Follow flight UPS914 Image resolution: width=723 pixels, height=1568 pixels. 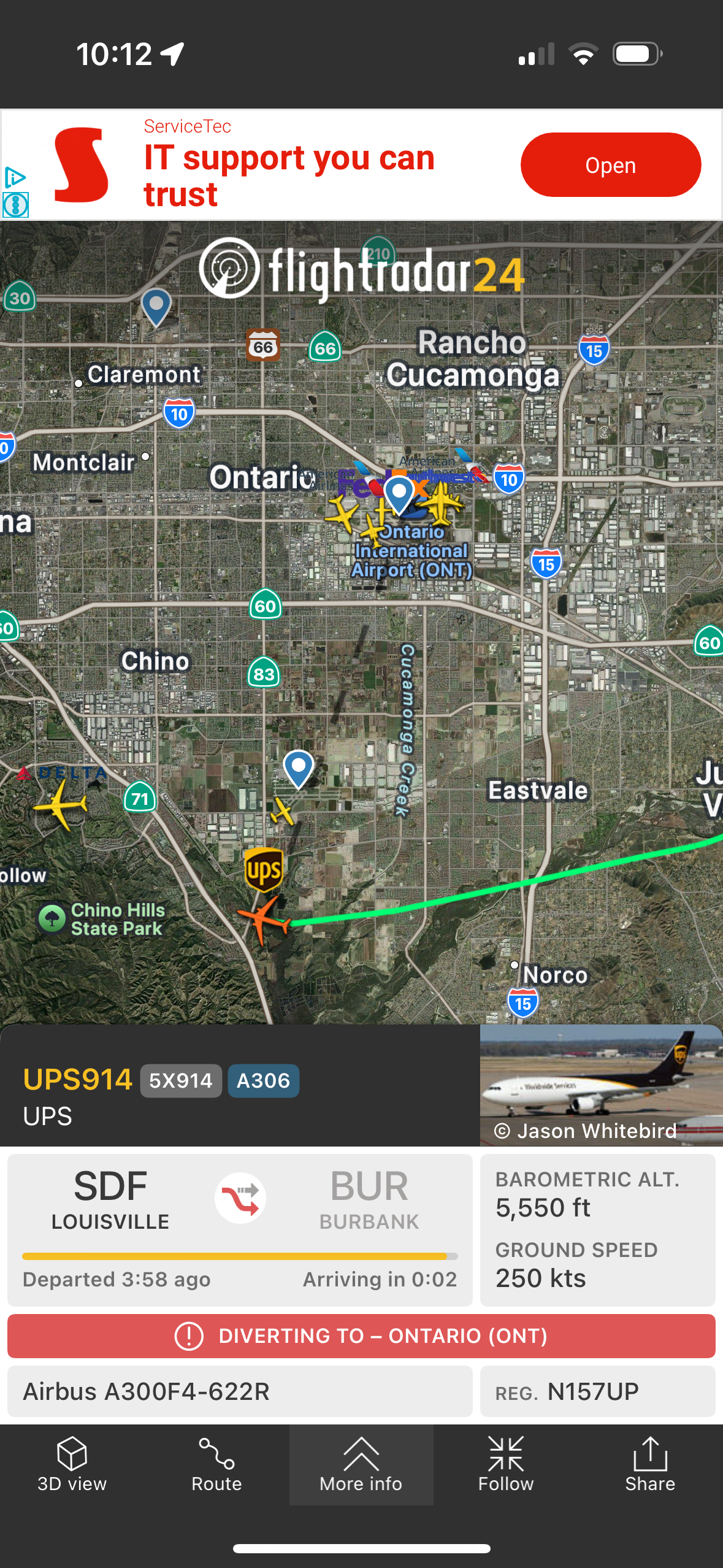pyautogui.click(x=506, y=1464)
